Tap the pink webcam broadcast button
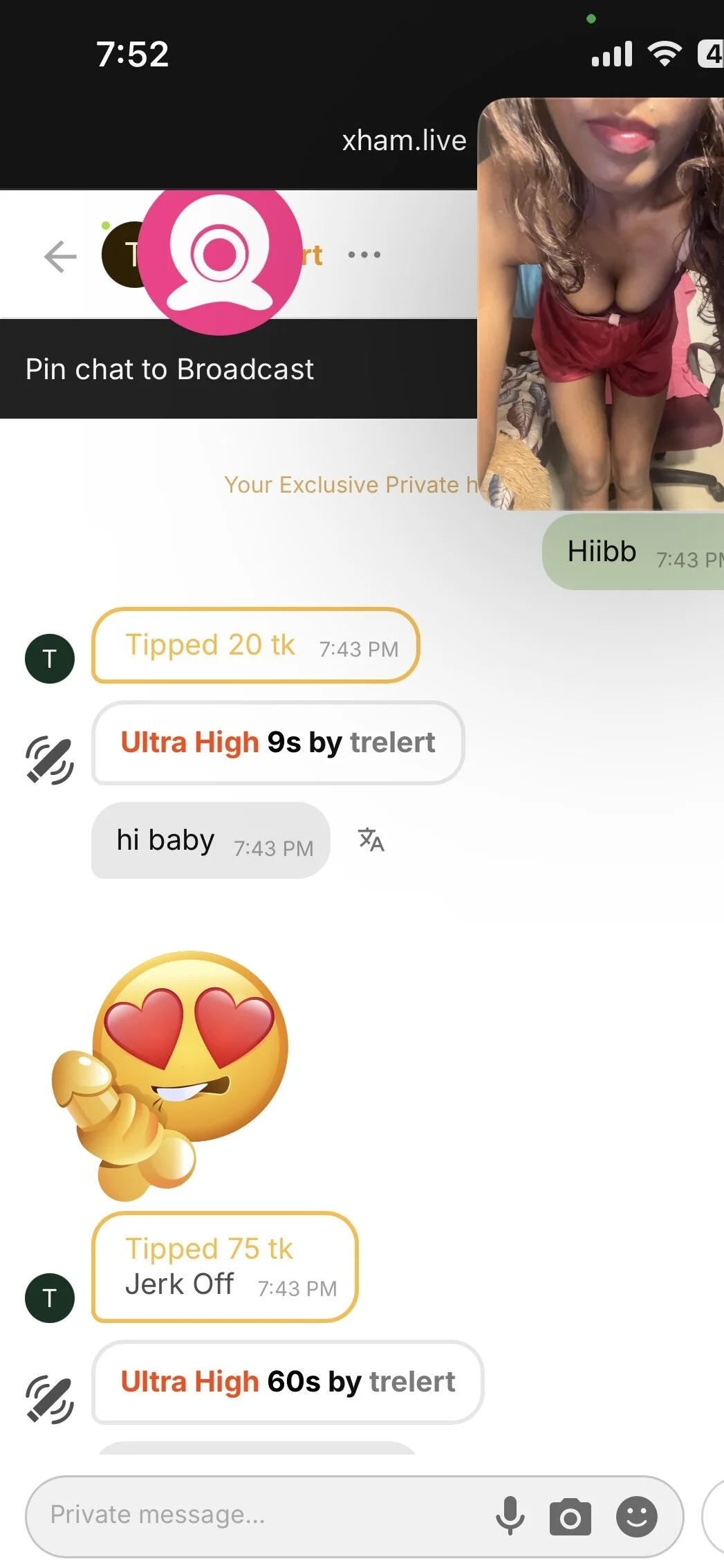 coord(220,255)
